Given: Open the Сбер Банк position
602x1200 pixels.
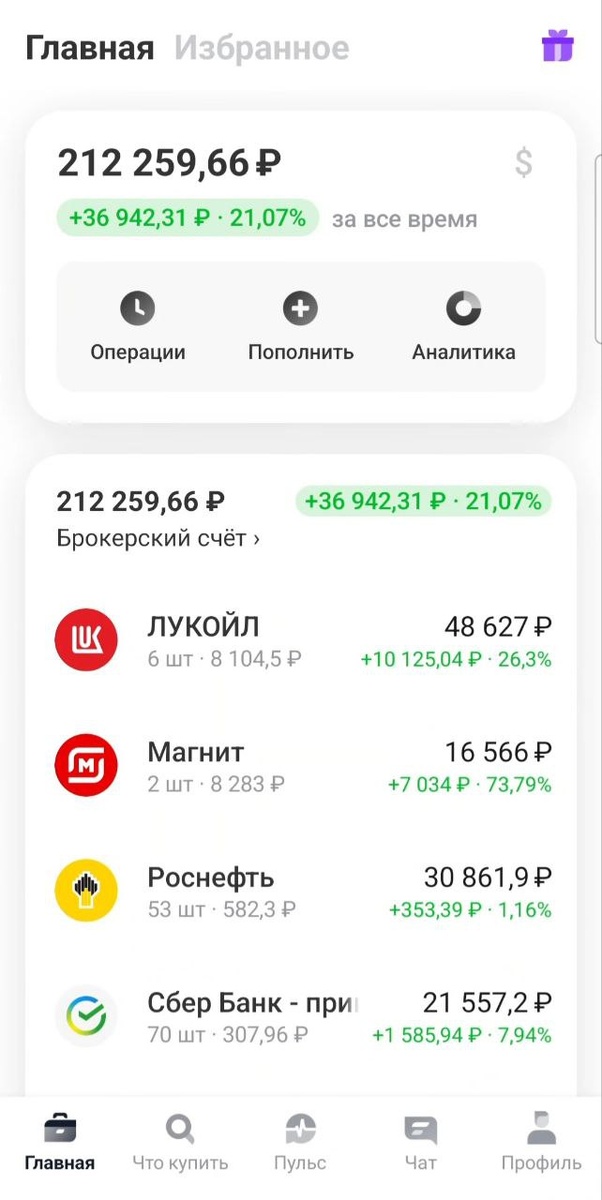Looking at the screenshot, I should point(300,1016).
